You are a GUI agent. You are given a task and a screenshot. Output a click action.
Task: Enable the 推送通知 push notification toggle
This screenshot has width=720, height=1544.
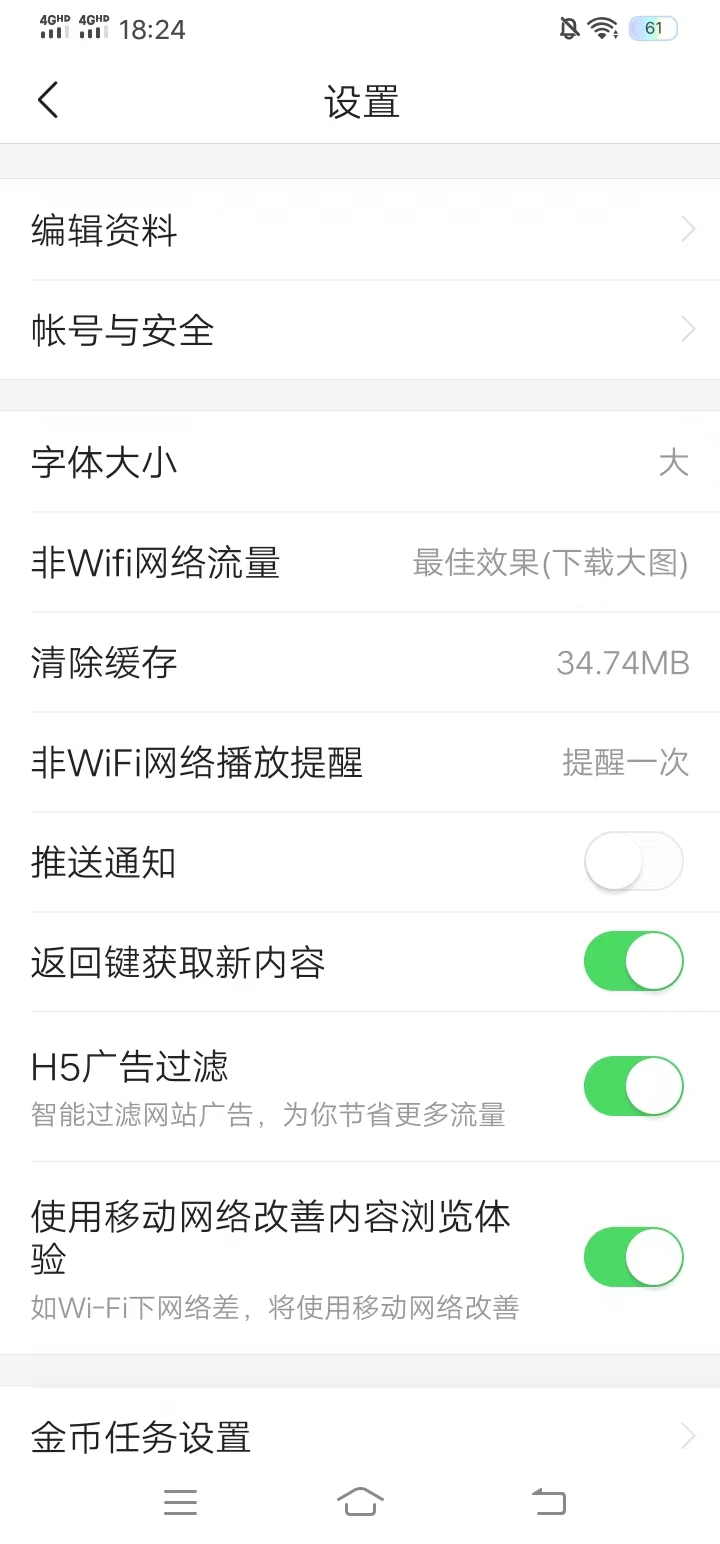click(633, 861)
